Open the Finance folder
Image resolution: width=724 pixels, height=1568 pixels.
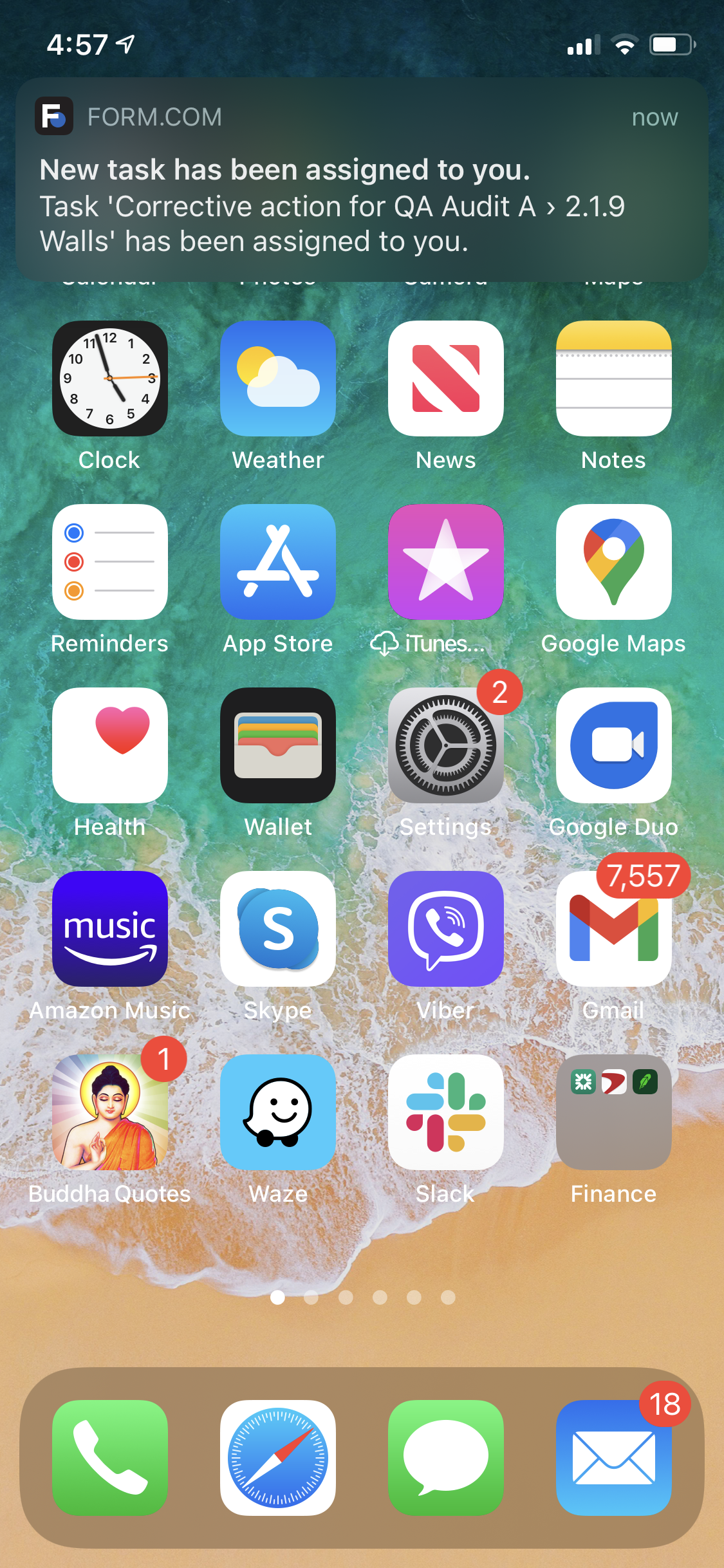pyautogui.click(x=614, y=1112)
